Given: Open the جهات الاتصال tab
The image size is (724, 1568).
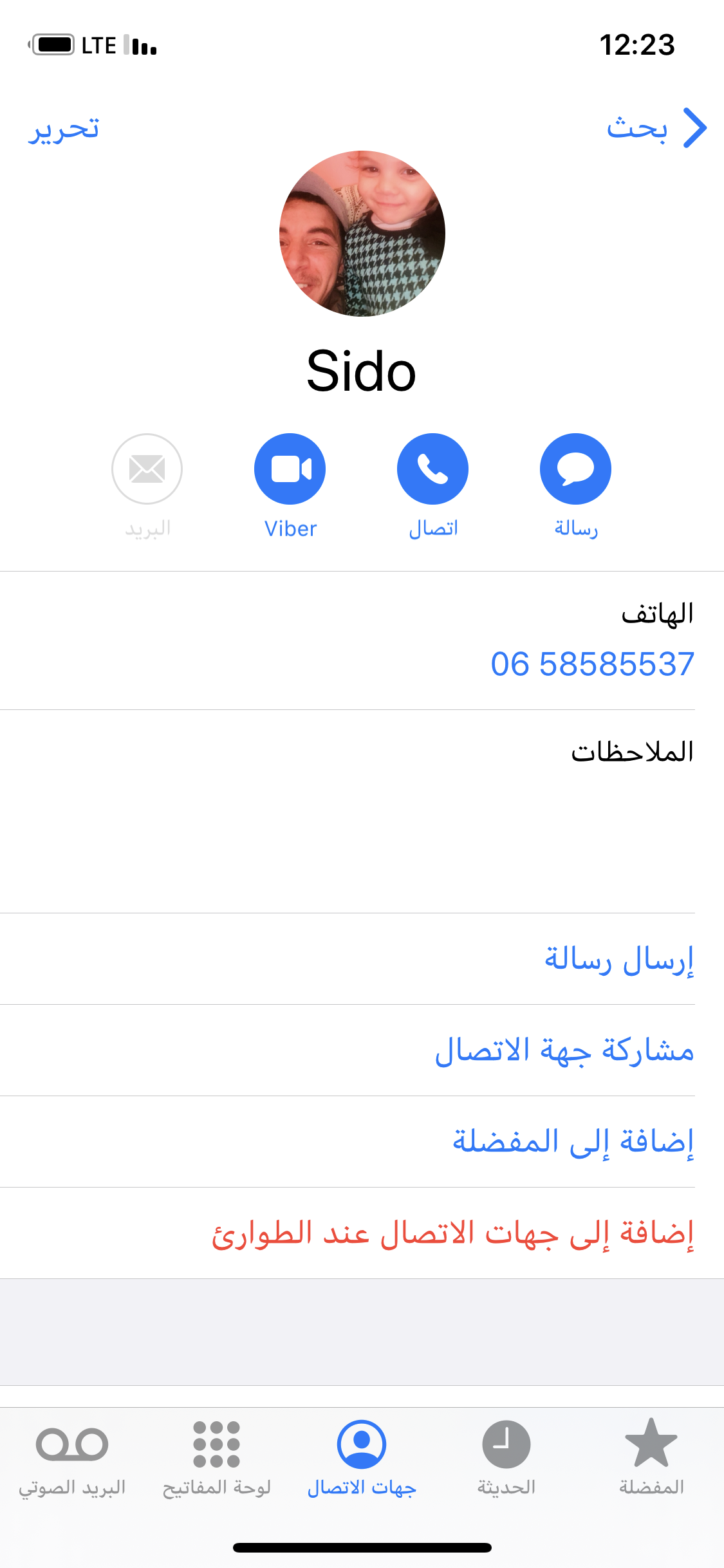Looking at the screenshot, I should (362, 1458).
